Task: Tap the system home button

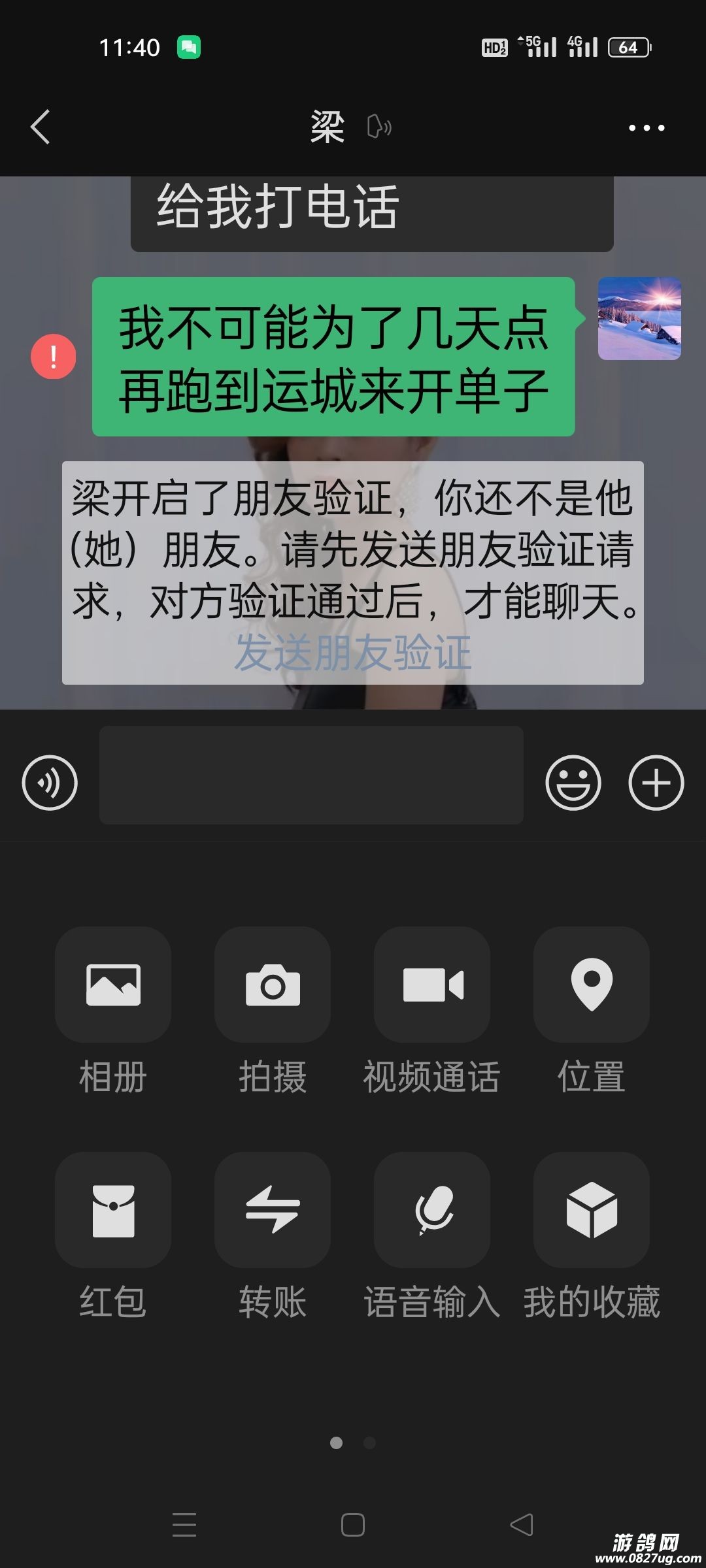Action: [353, 1525]
